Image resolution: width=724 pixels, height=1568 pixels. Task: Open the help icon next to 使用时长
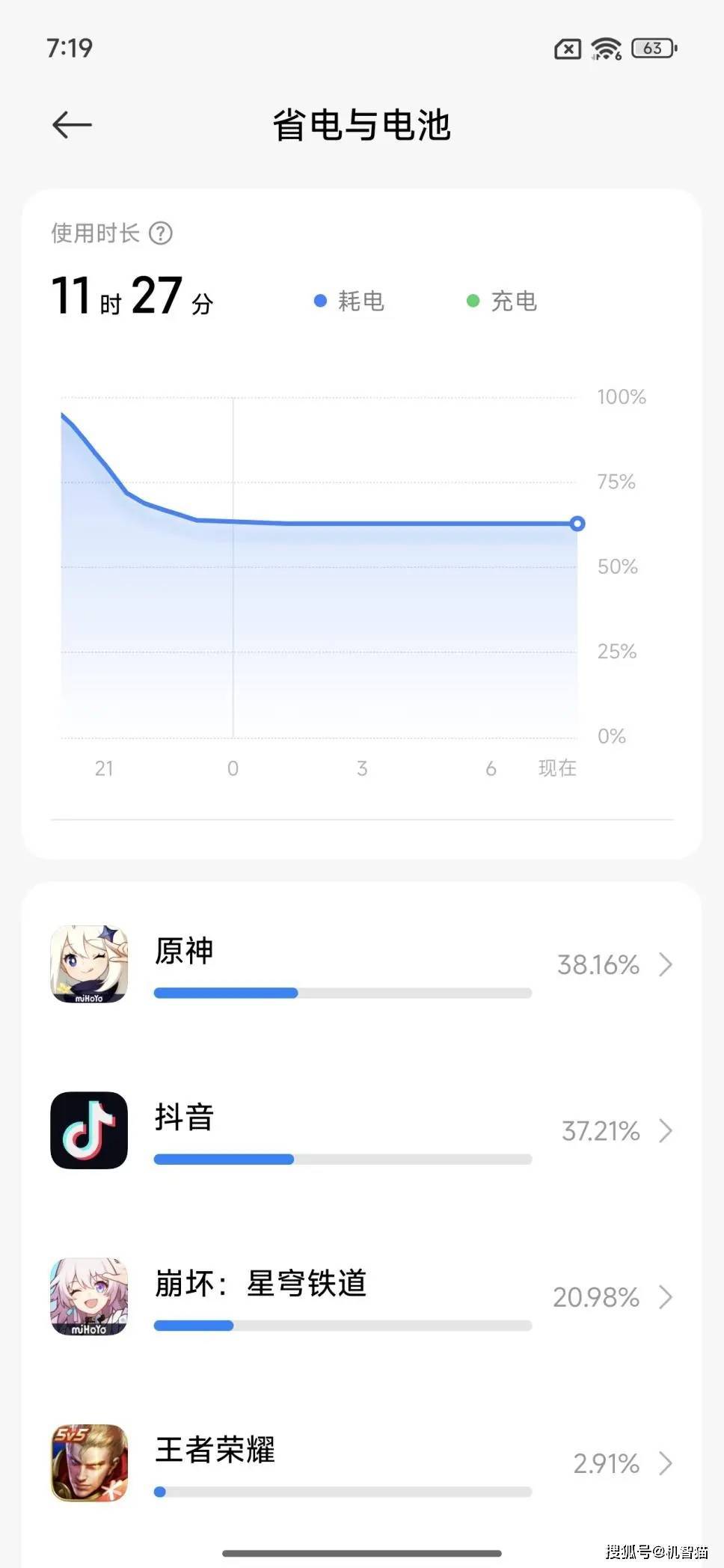pyautogui.click(x=161, y=233)
